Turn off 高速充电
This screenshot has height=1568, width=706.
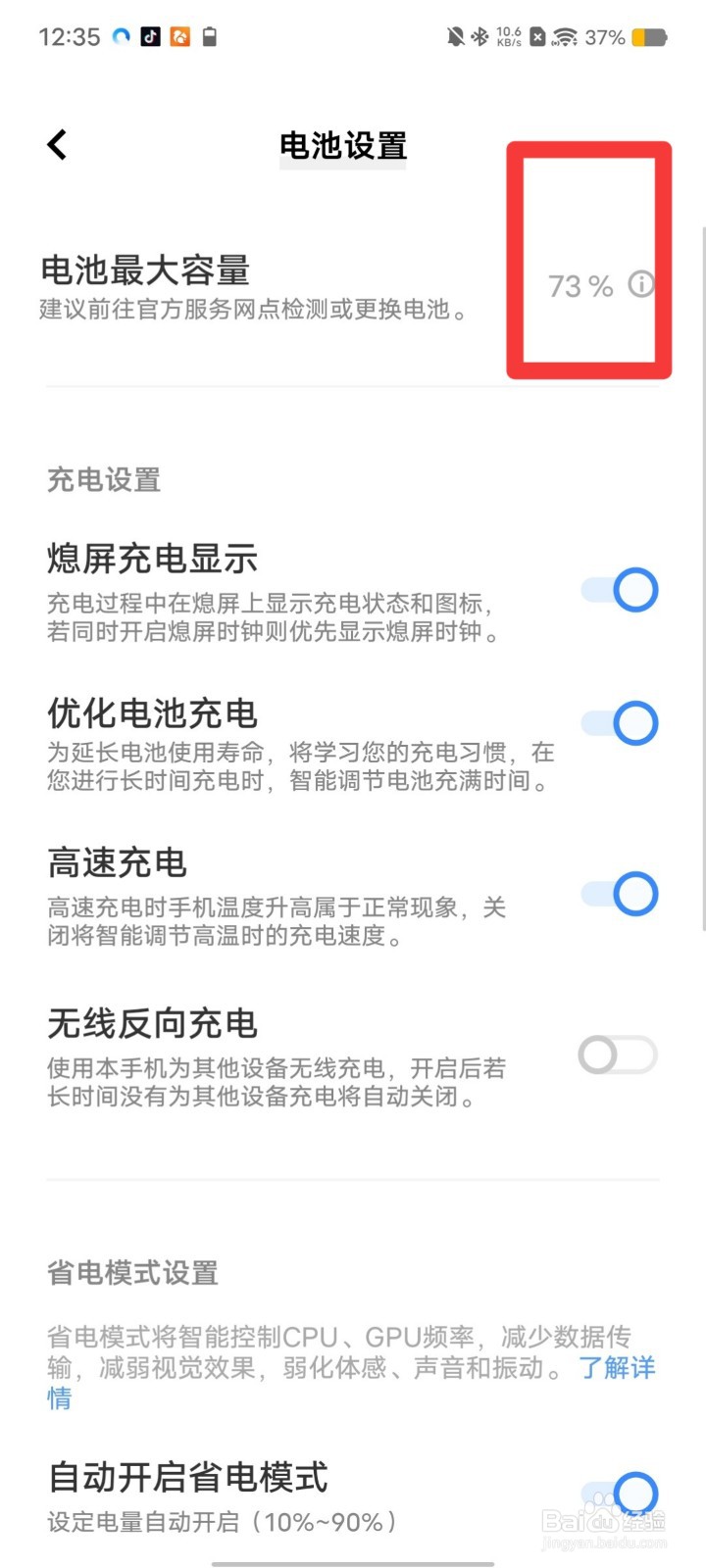pos(618,894)
